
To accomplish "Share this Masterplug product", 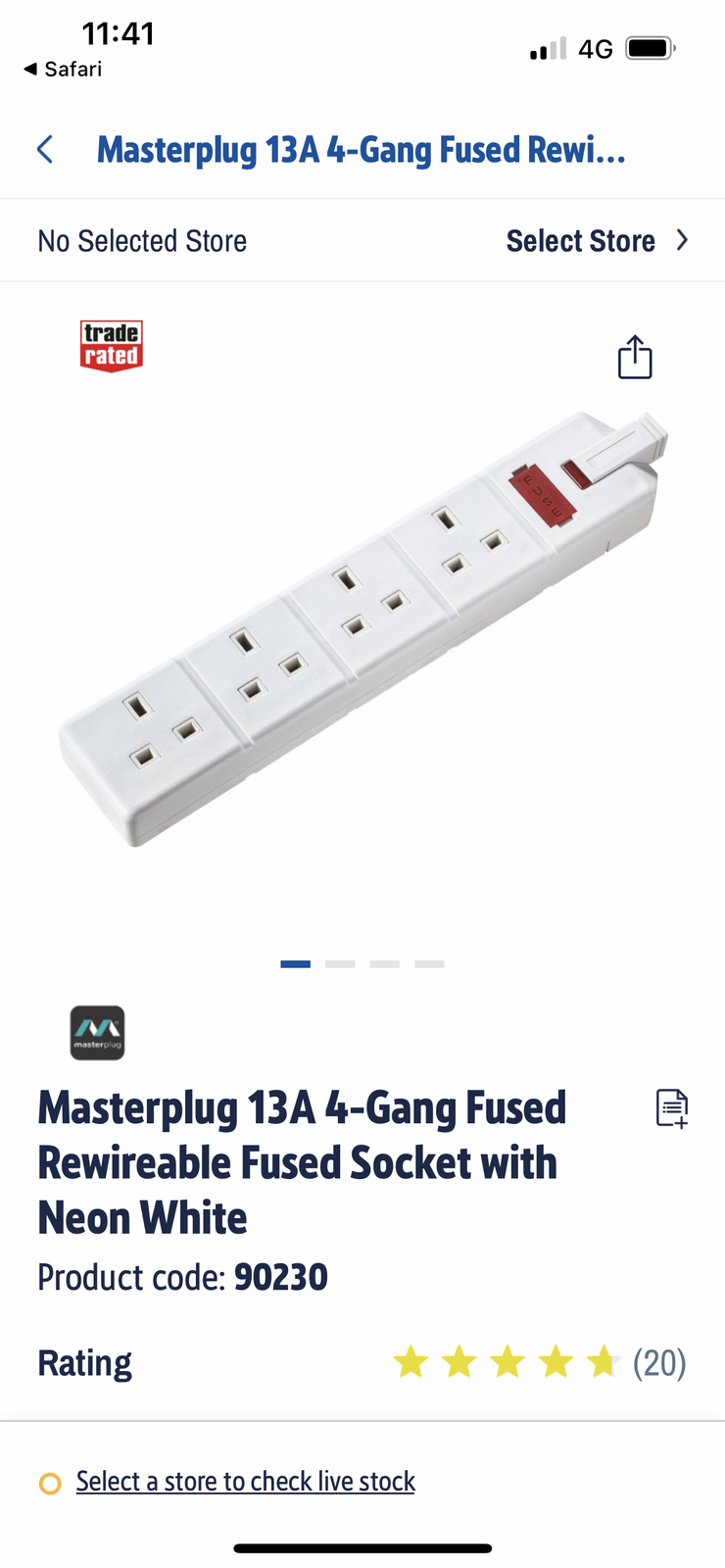I will point(635,357).
